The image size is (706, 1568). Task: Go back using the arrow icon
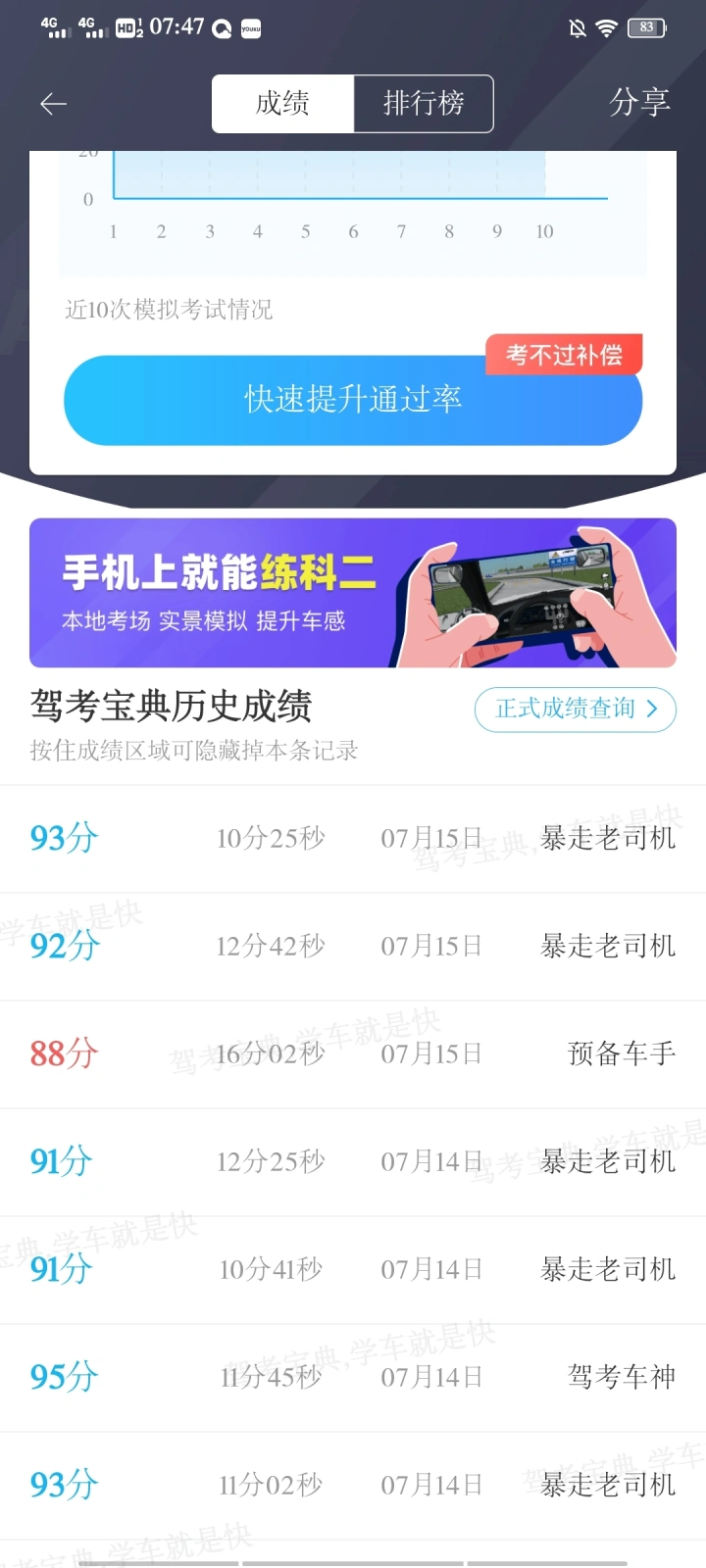click(x=53, y=104)
